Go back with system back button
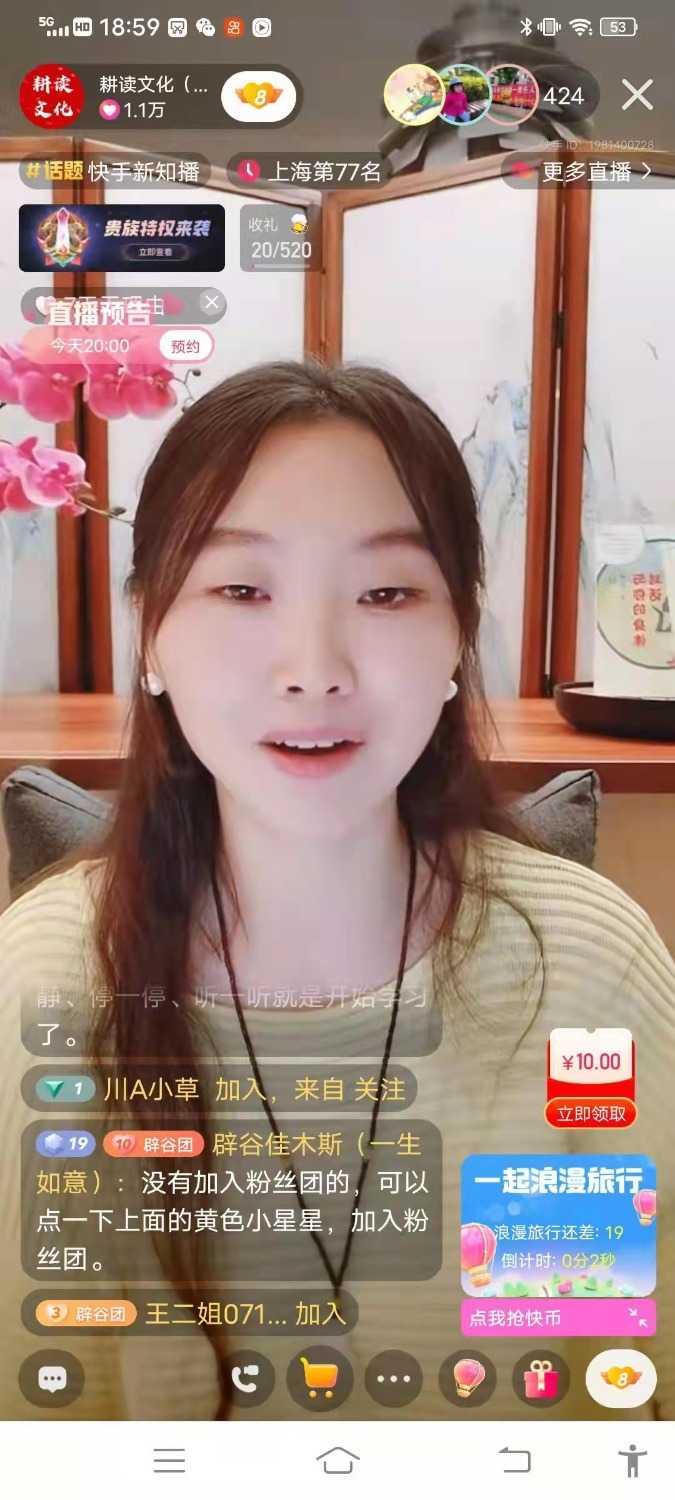 tap(515, 1460)
